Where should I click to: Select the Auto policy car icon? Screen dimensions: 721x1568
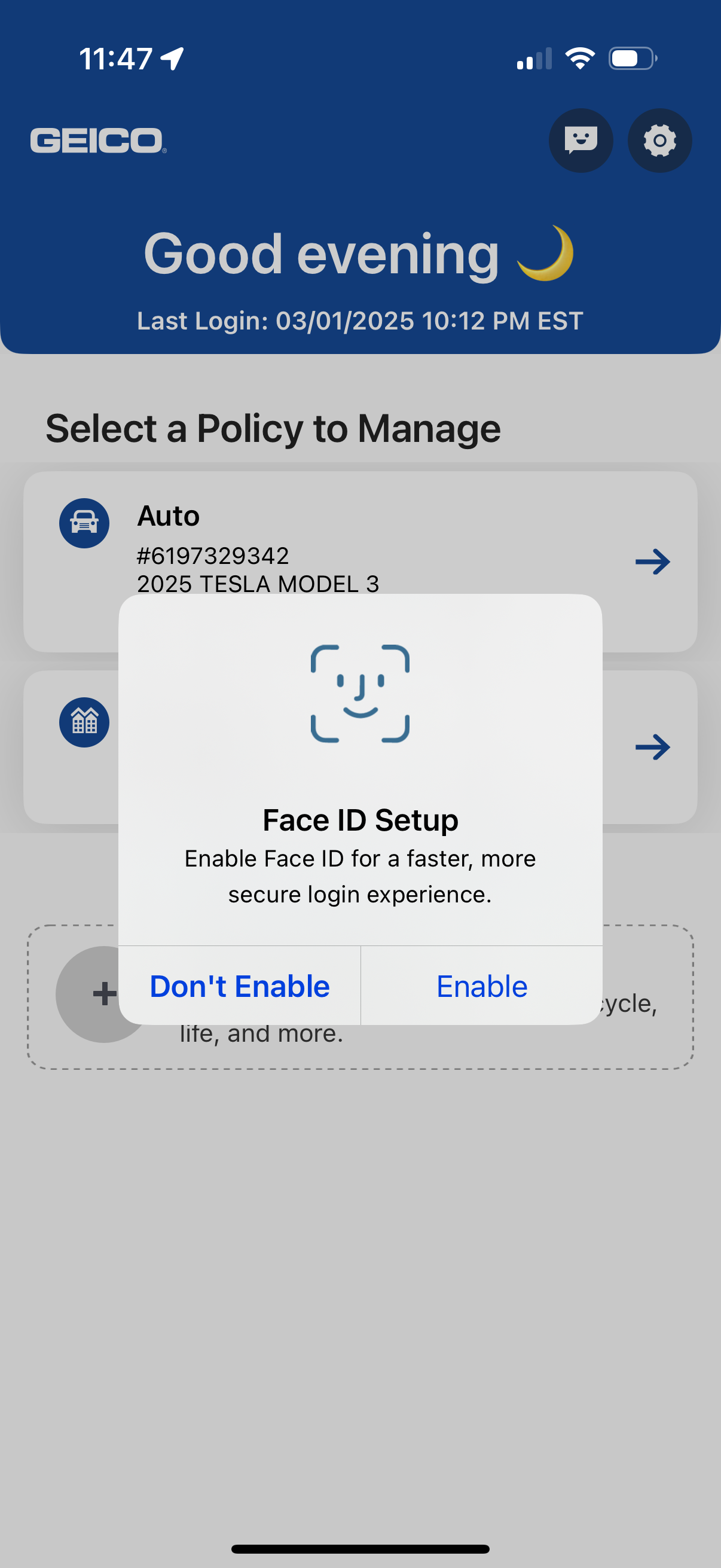(84, 522)
